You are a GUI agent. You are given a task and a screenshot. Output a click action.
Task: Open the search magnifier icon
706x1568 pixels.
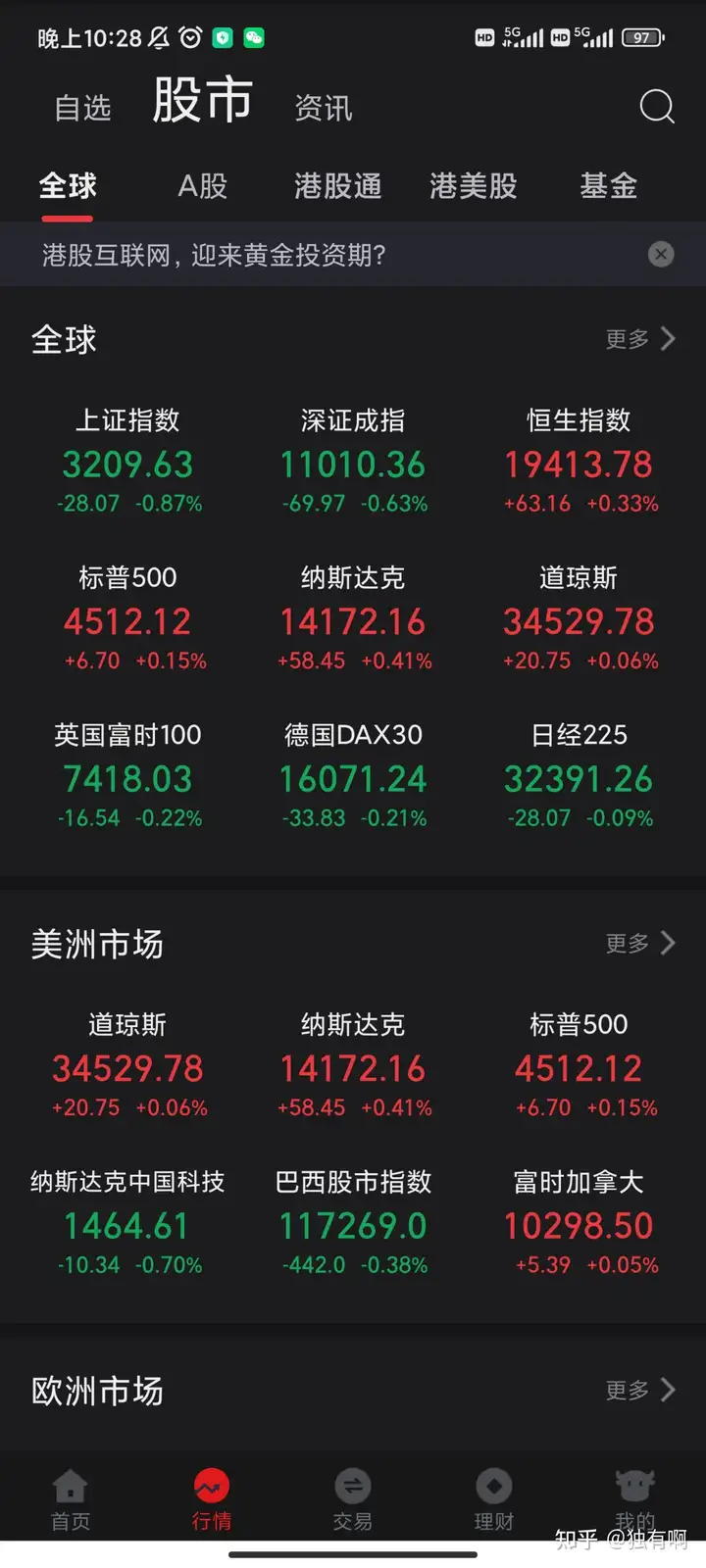pos(657,106)
